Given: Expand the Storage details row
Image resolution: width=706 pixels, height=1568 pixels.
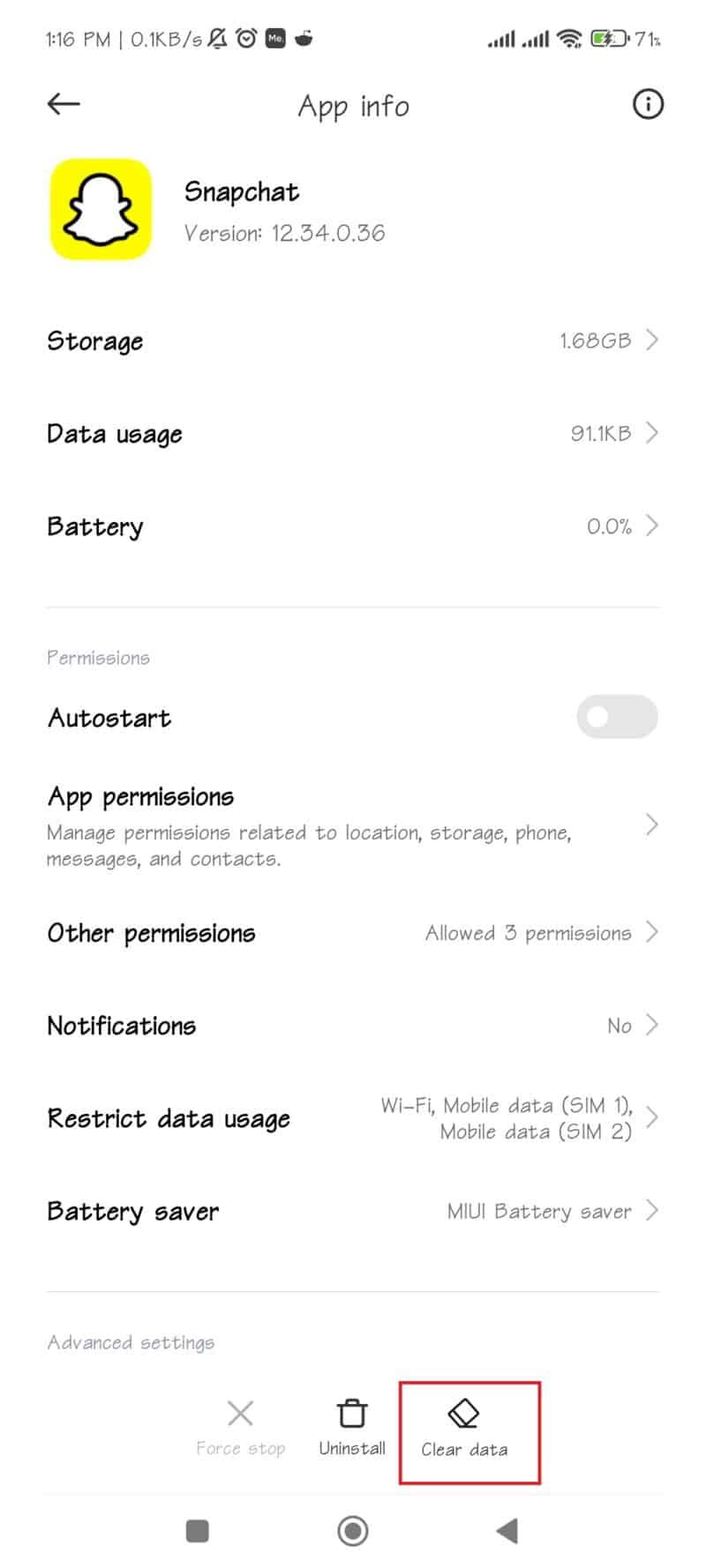Looking at the screenshot, I should (353, 341).
